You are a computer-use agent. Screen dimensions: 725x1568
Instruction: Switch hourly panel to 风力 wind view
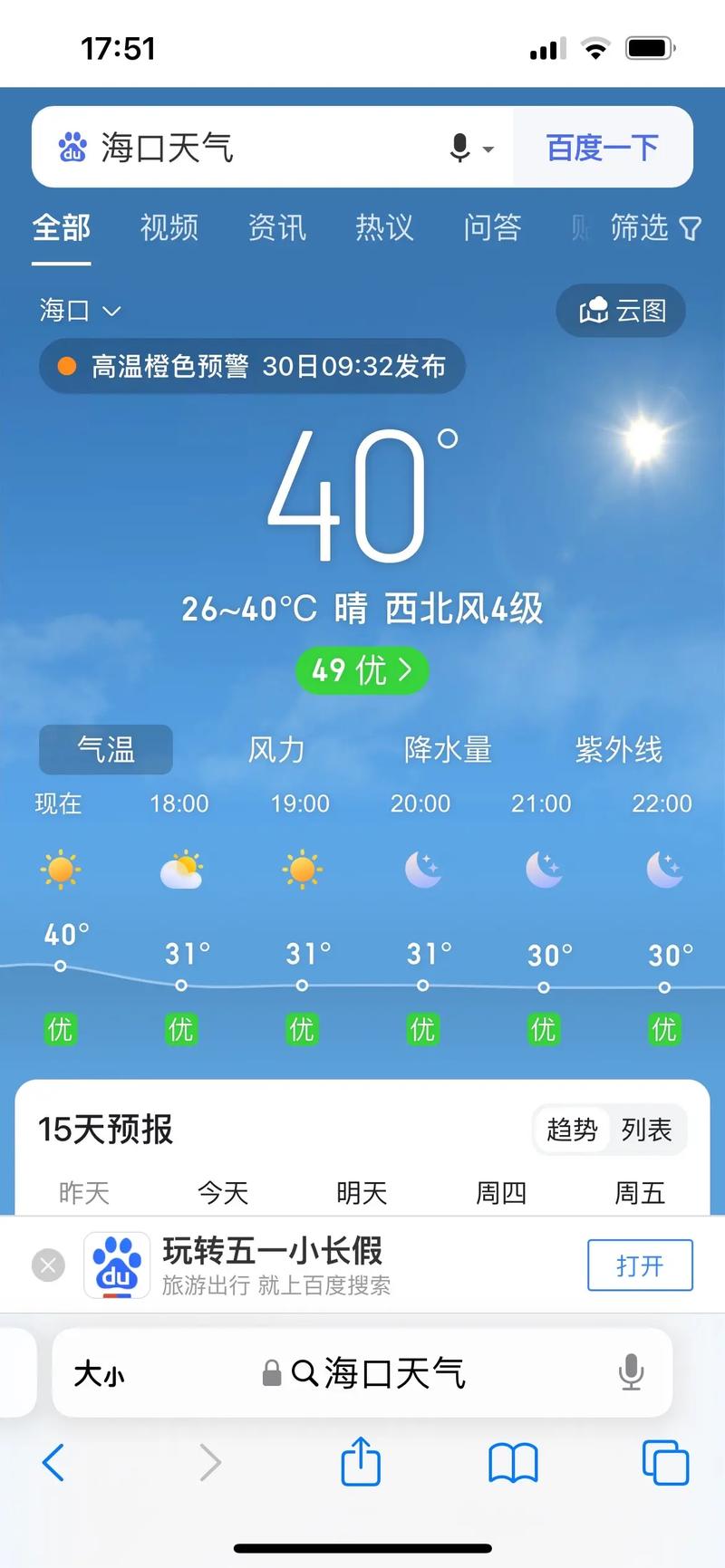pyautogui.click(x=275, y=749)
